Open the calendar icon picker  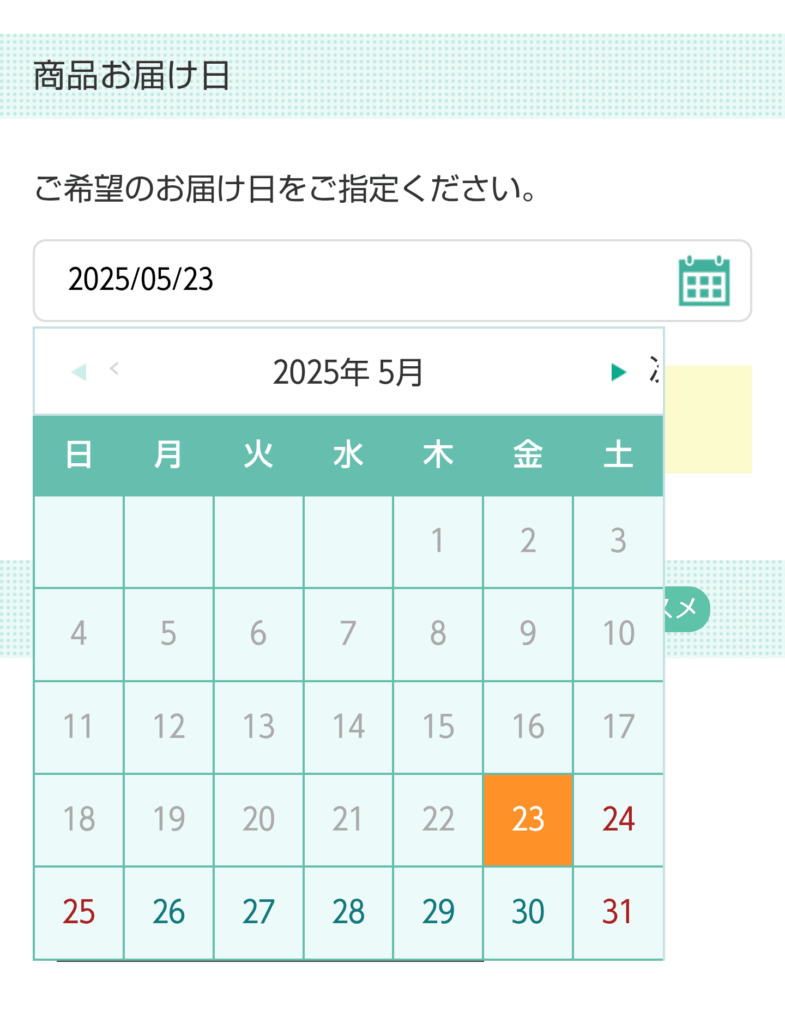tap(704, 280)
